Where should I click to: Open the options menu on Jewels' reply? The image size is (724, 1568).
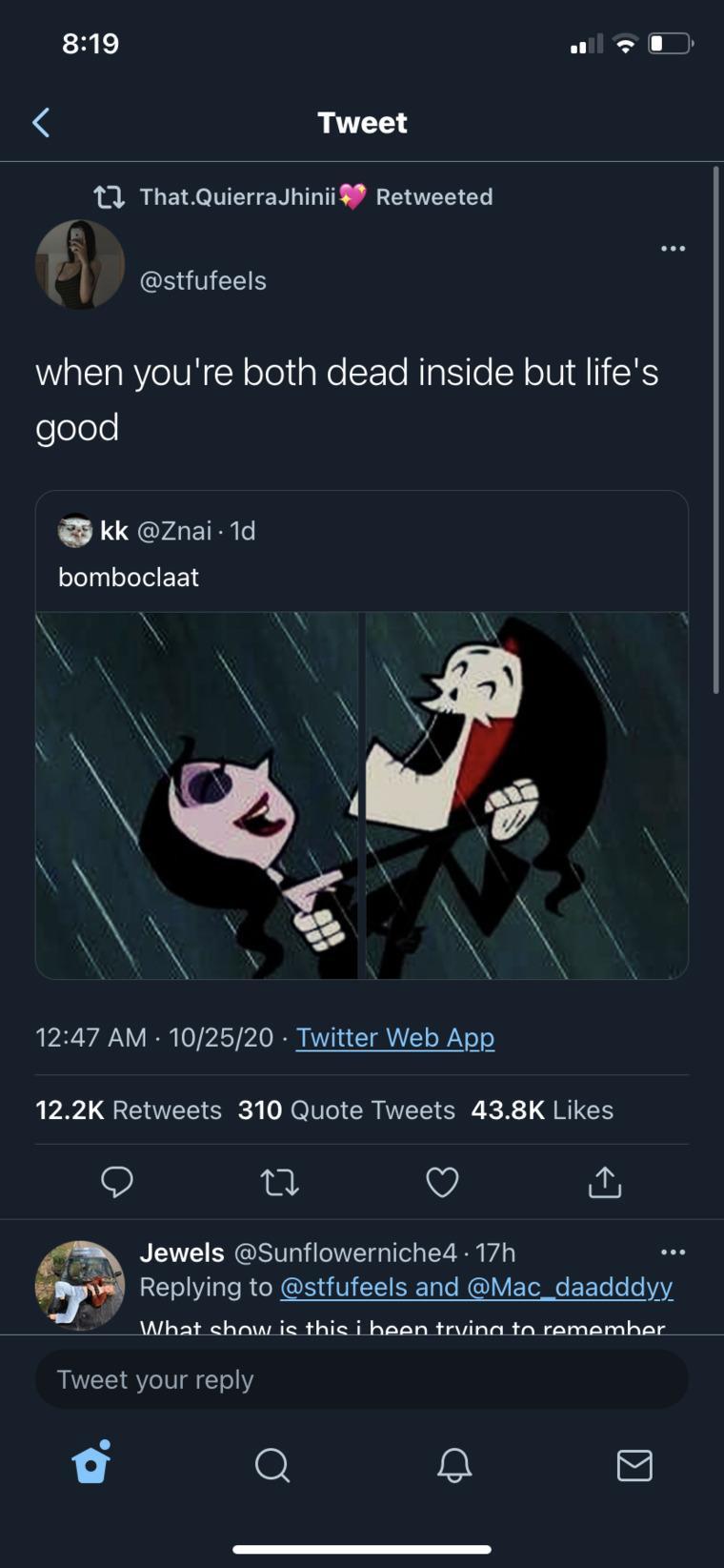pyautogui.click(x=673, y=1252)
